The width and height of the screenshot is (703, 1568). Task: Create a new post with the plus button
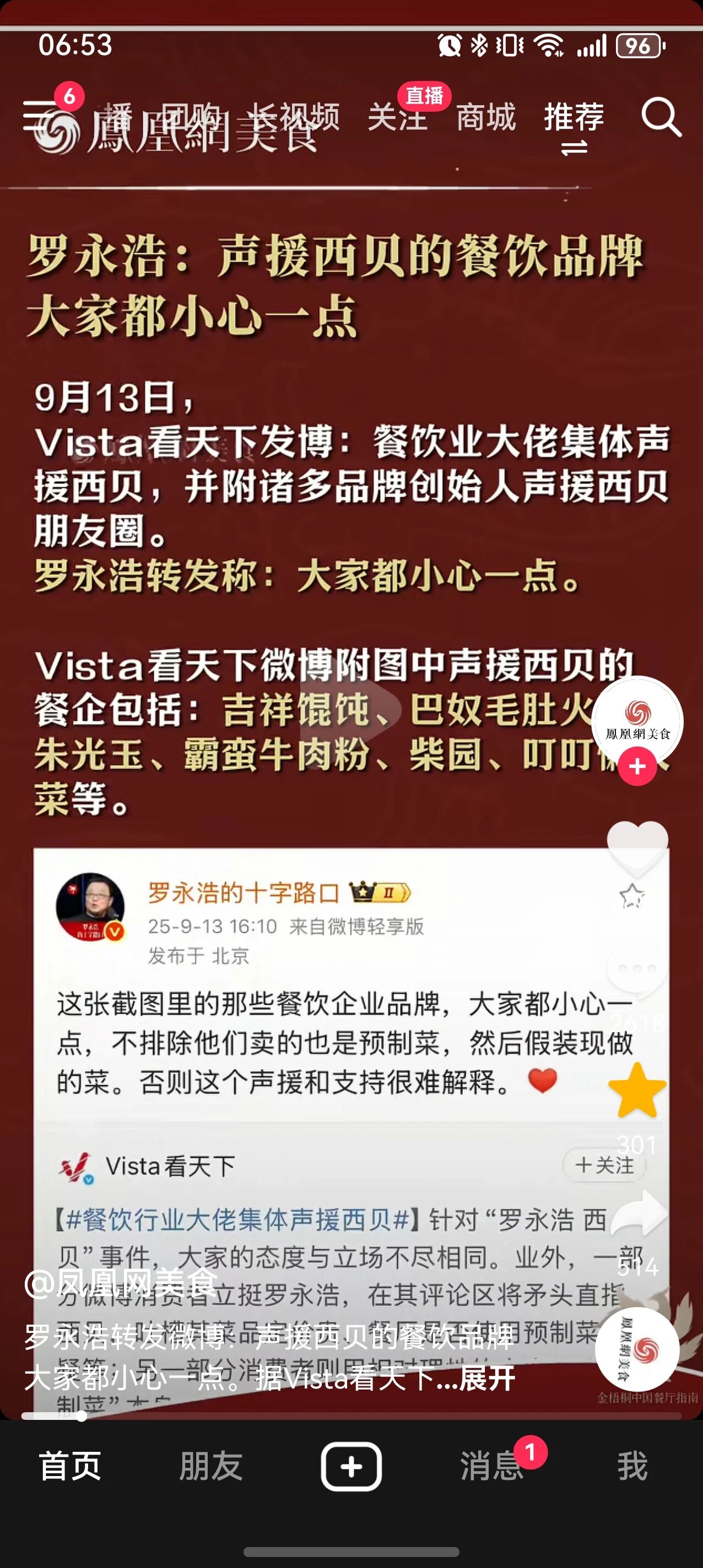click(351, 1466)
